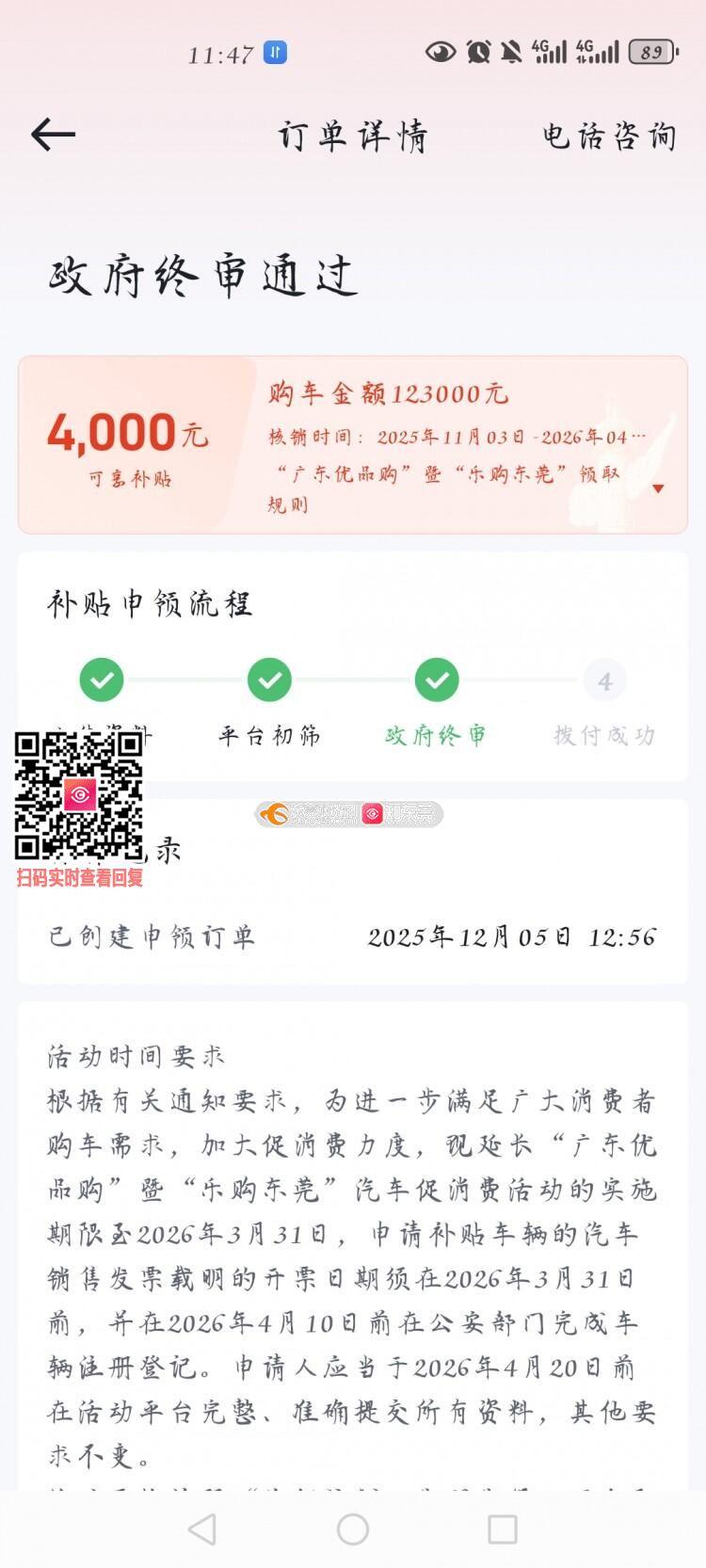This screenshot has height=1568, width=706.
Task: Open the system recent apps view
Action: (x=502, y=1529)
